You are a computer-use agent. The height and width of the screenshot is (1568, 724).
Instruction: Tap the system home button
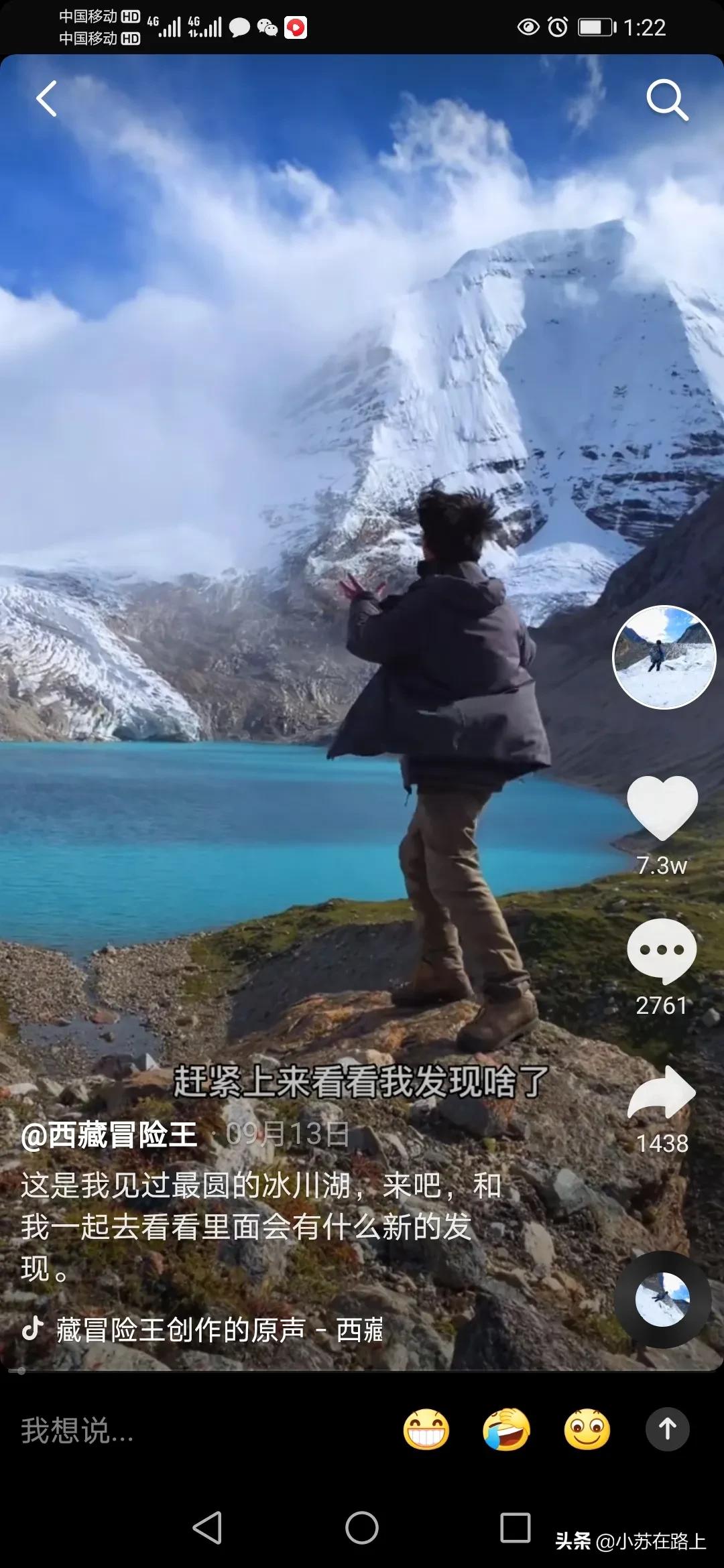point(362,1528)
